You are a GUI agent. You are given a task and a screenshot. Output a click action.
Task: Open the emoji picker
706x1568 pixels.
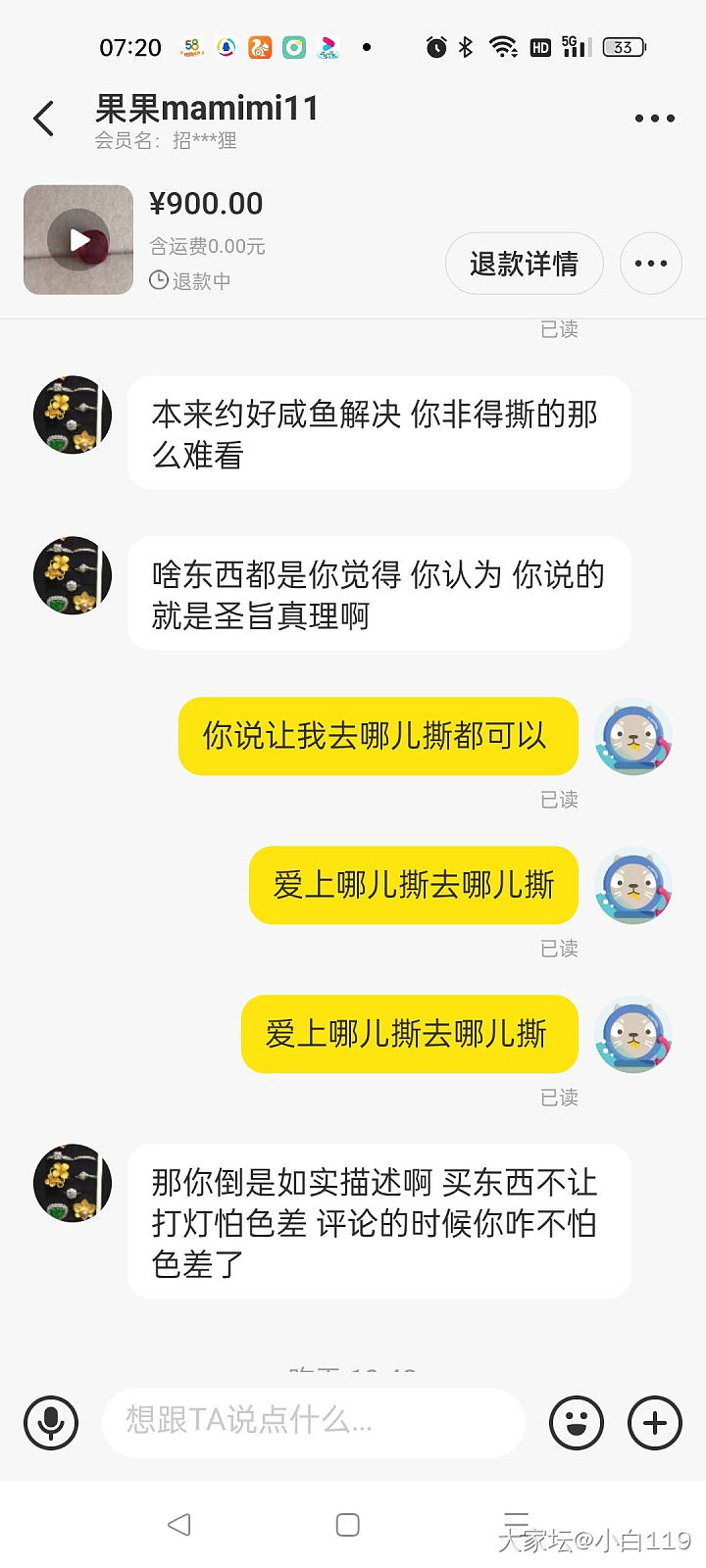click(577, 1422)
